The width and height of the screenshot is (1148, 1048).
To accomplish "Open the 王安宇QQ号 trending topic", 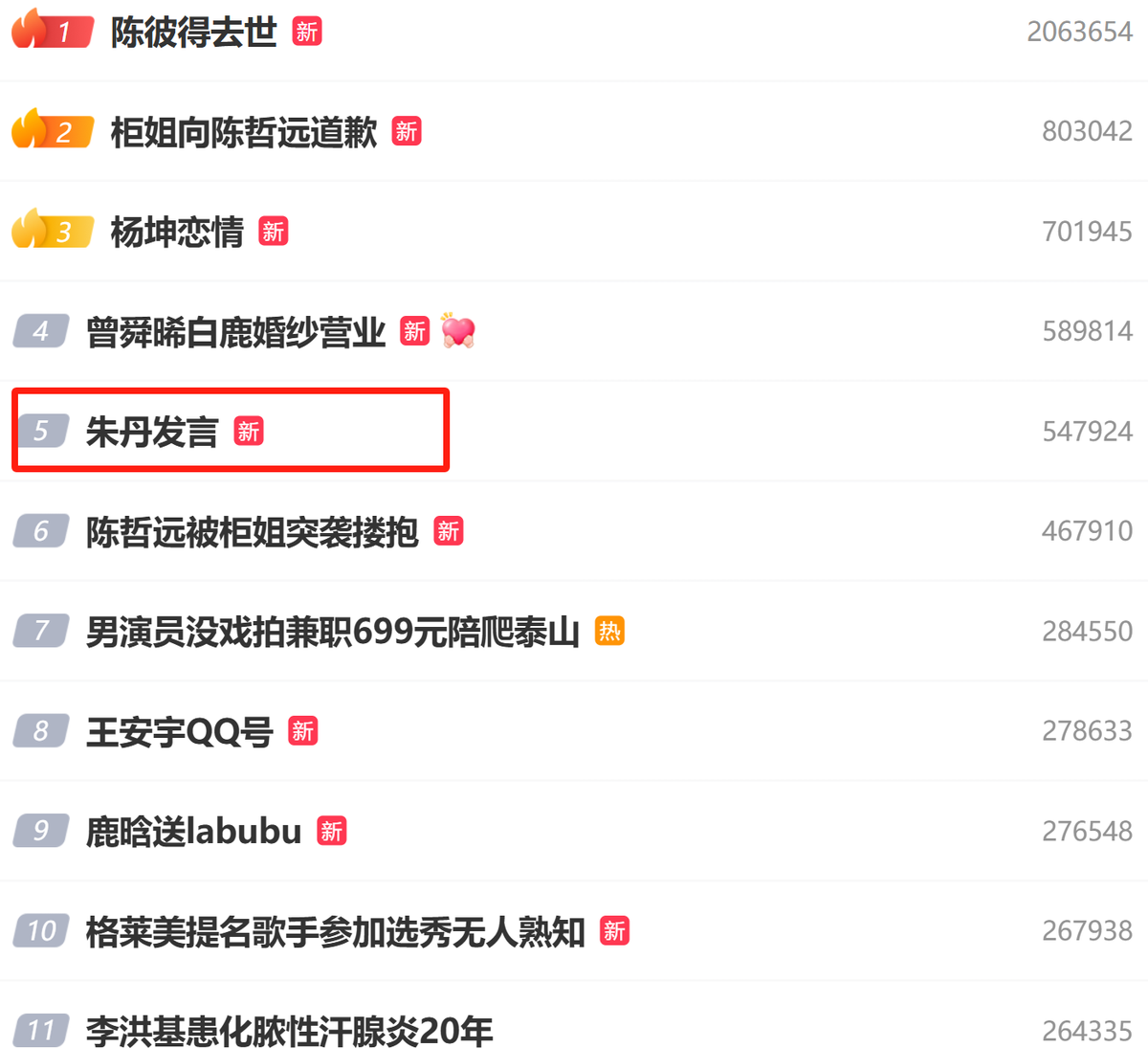I will pyautogui.click(x=180, y=732).
